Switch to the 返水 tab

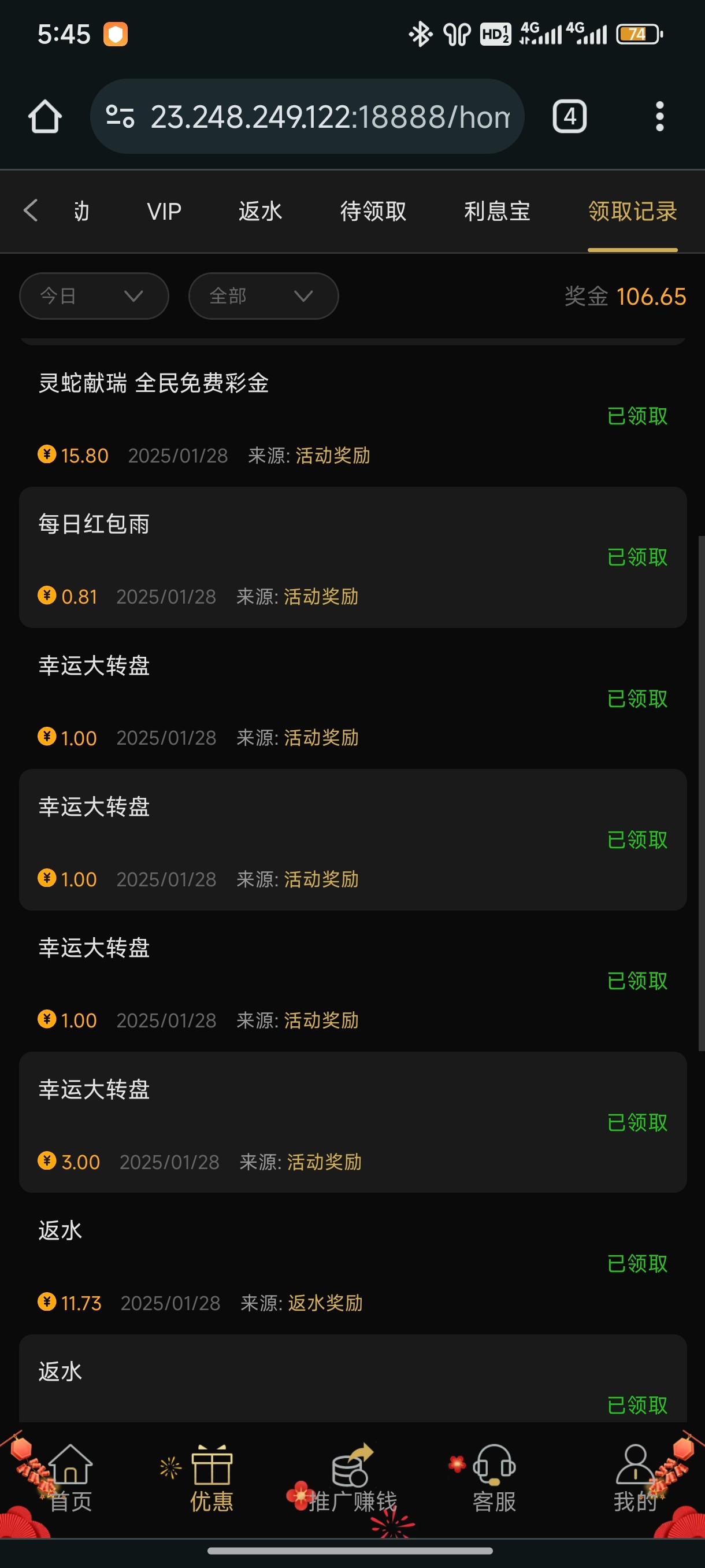261,211
